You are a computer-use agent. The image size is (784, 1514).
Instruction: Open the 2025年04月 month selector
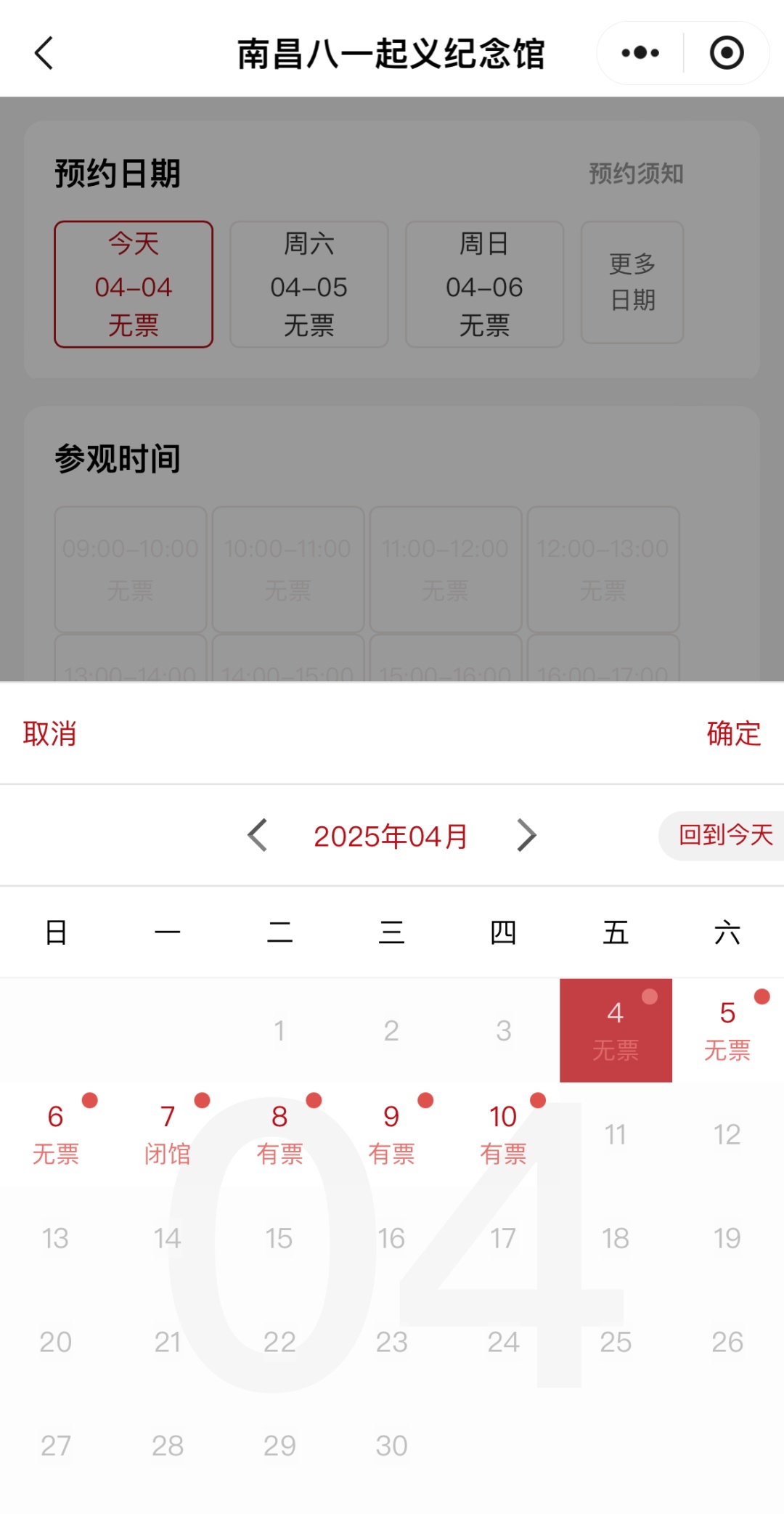[391, 836]
